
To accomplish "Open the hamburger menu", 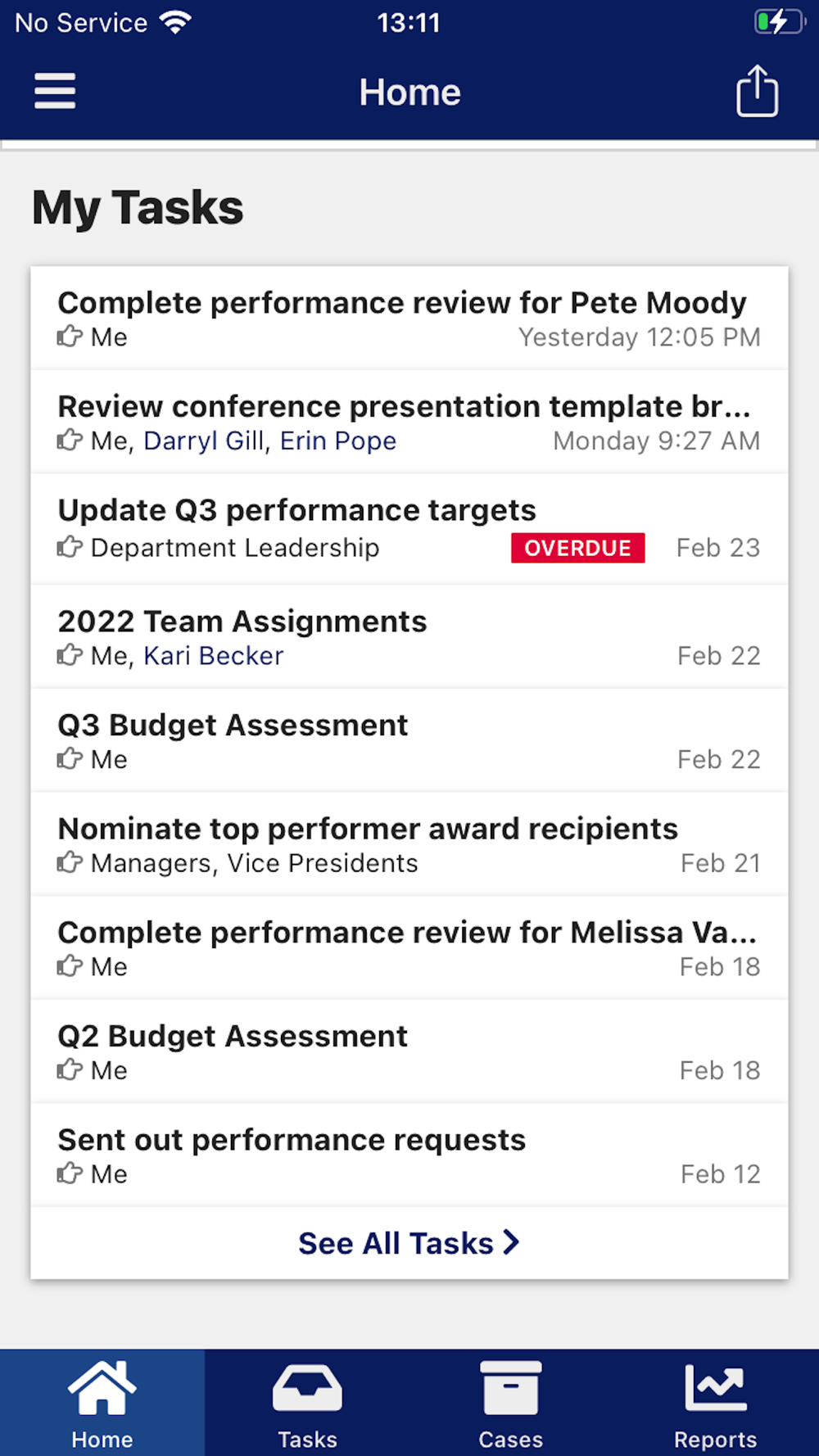I will click(x=55, y=91).
